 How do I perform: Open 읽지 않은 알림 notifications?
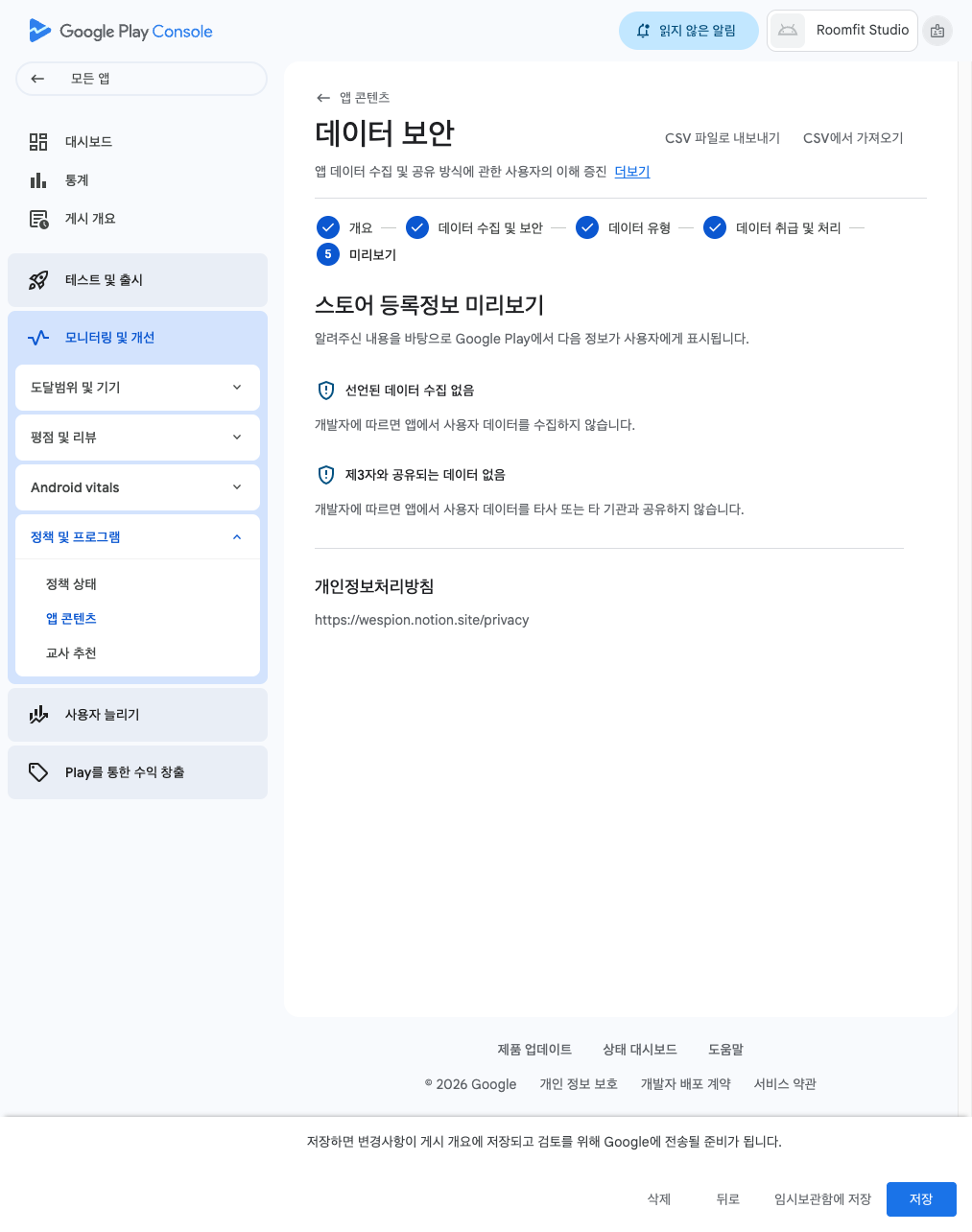pos(688,31)
